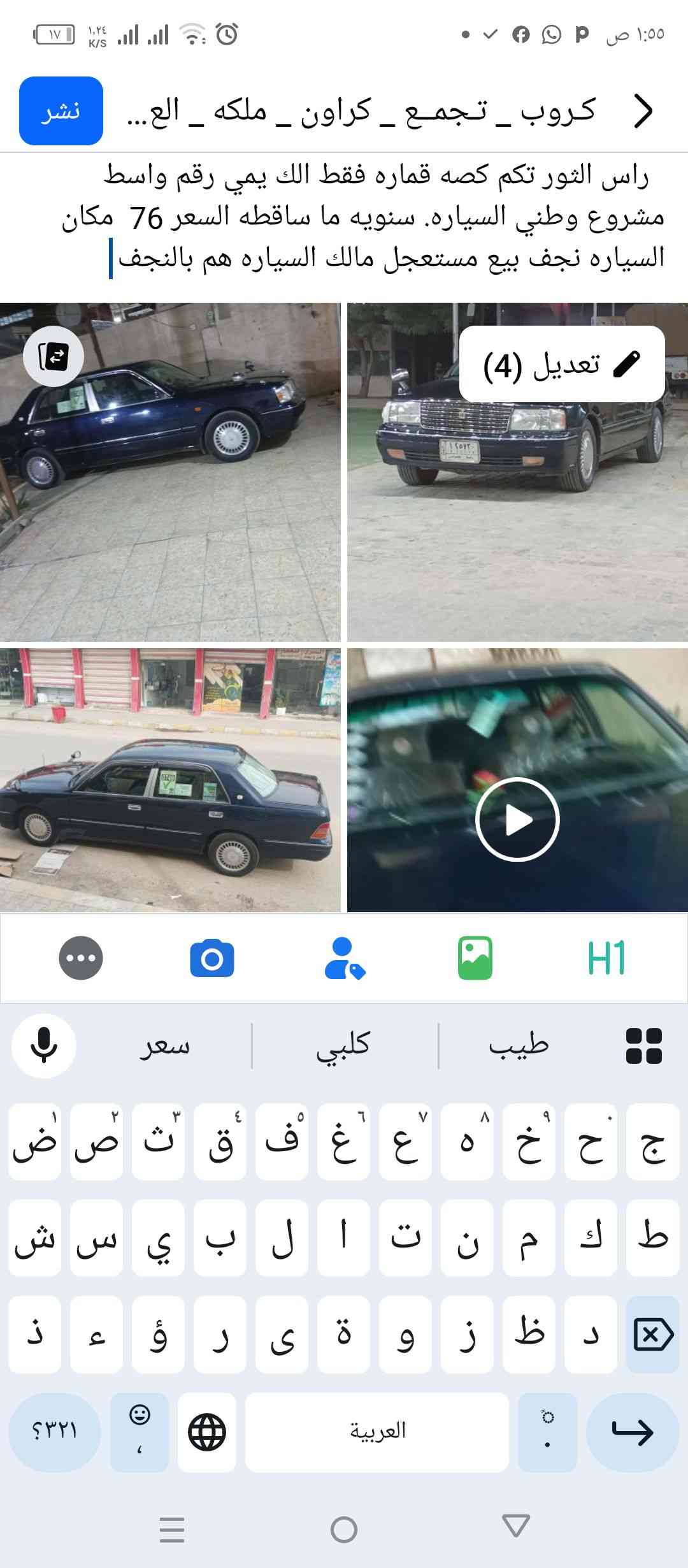Screen dimensions: 688x1568
Task: Tap the blue نشر publish button
Action: pos(61,111)
